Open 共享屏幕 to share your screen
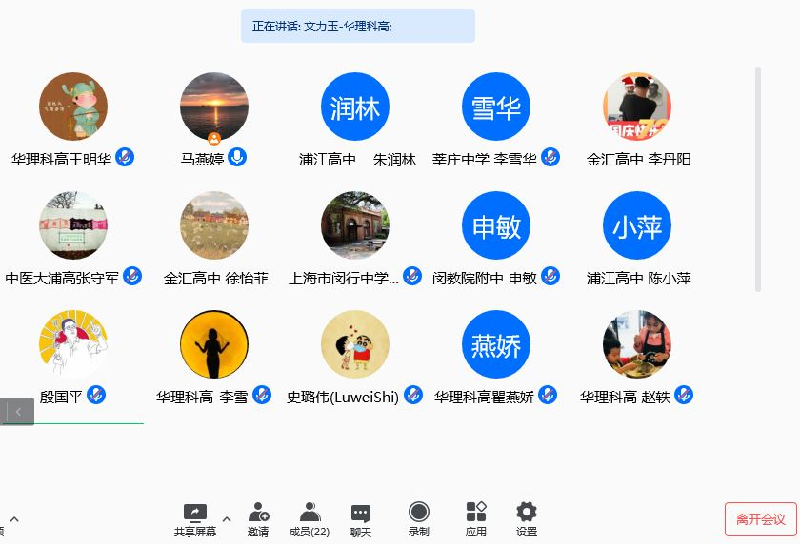 195,519
